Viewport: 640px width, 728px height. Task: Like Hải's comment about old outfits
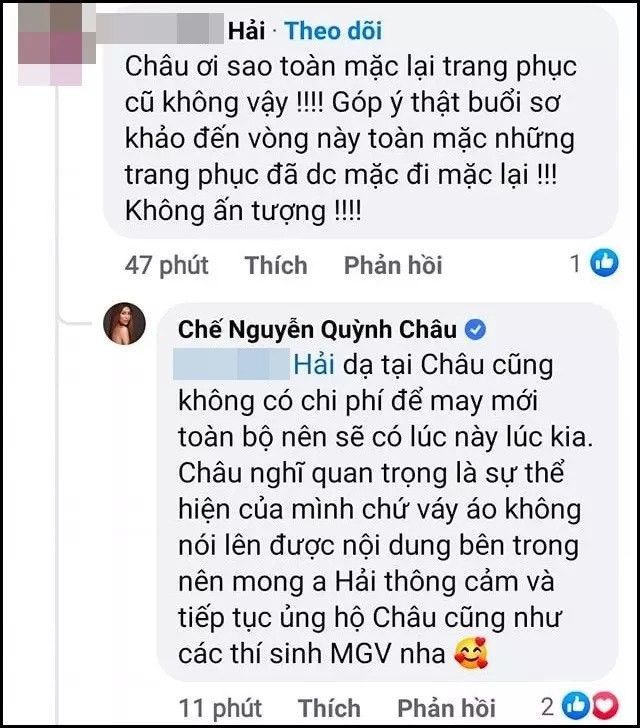[276, 265]
